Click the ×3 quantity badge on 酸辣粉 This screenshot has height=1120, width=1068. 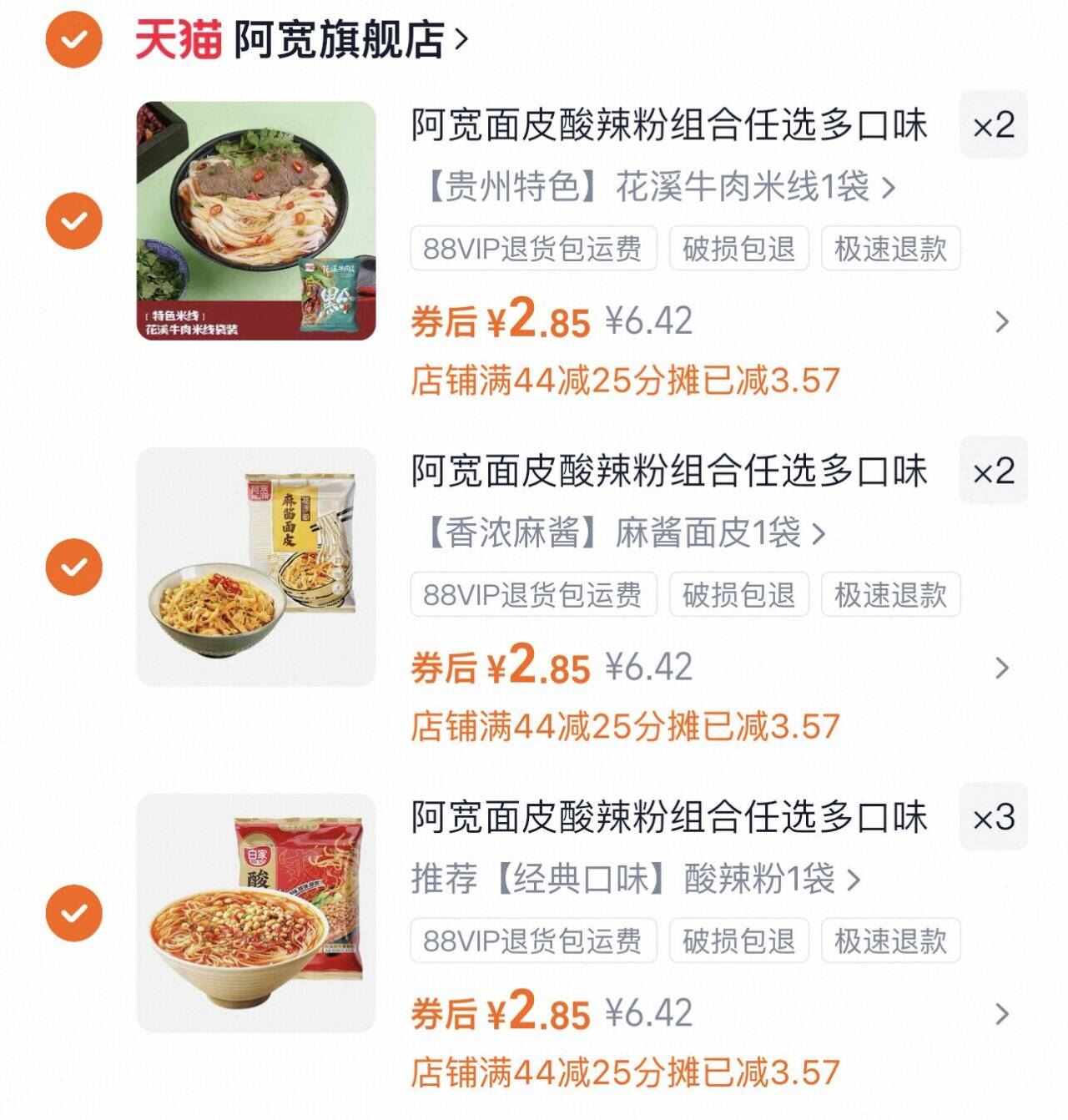coord(995,820)
